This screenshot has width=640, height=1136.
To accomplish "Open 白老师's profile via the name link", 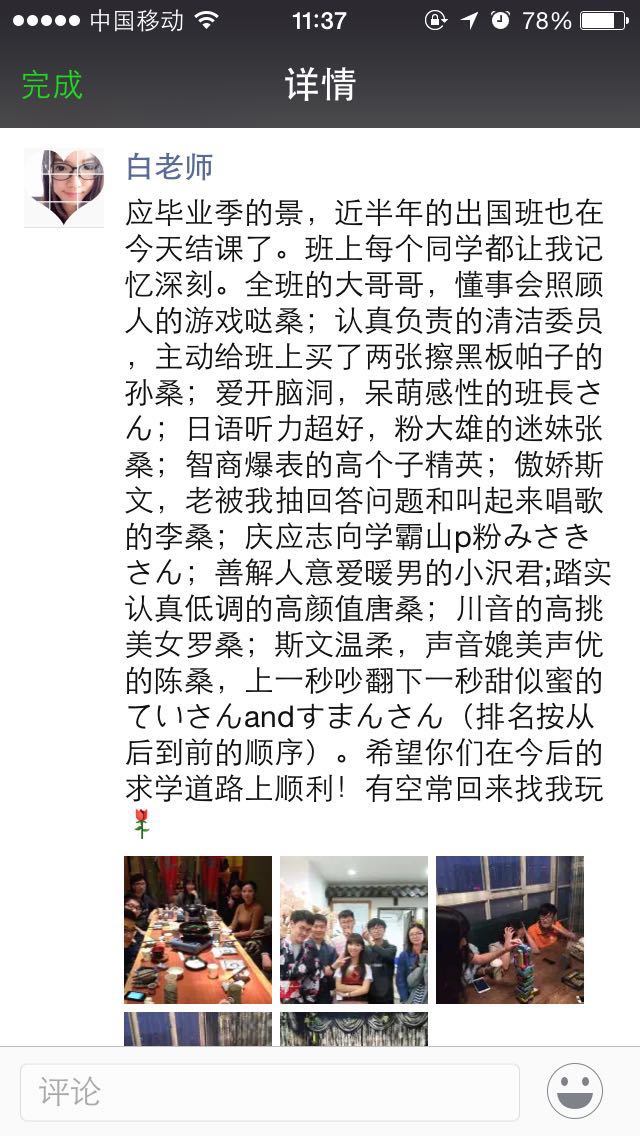I will point(170,167).
